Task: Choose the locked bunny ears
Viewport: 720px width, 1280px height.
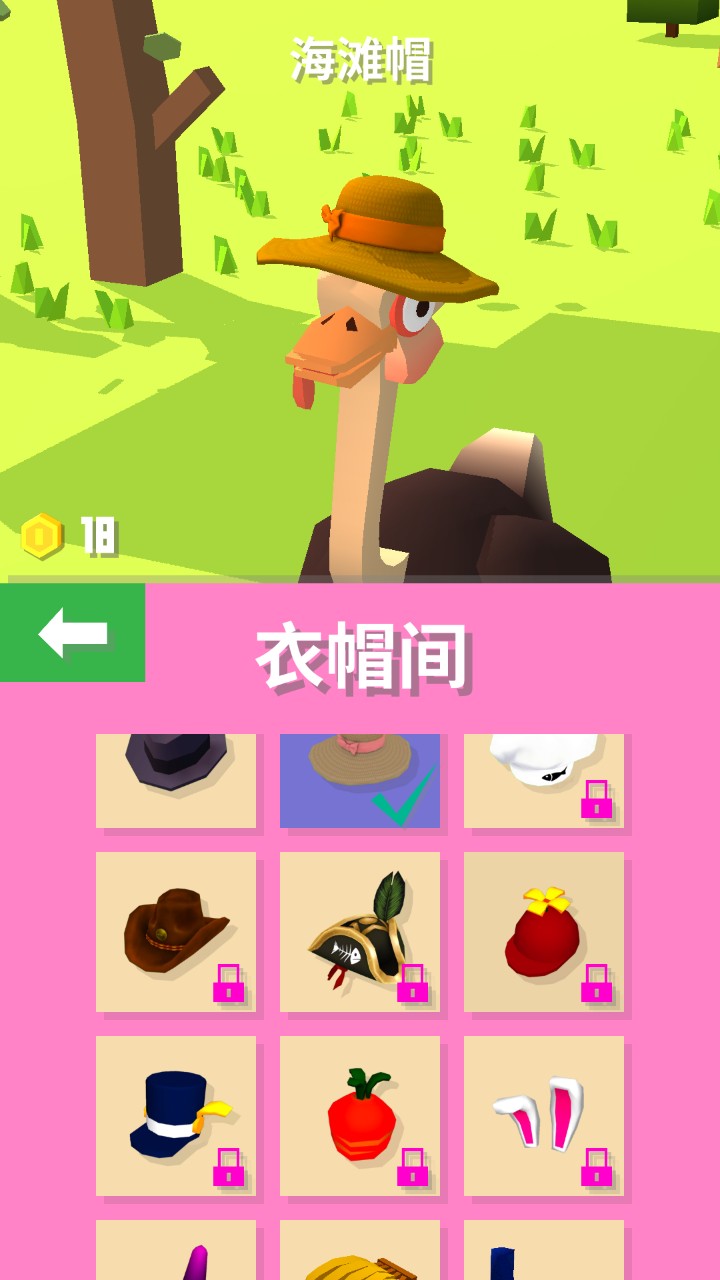Action: click(544, 1116)
